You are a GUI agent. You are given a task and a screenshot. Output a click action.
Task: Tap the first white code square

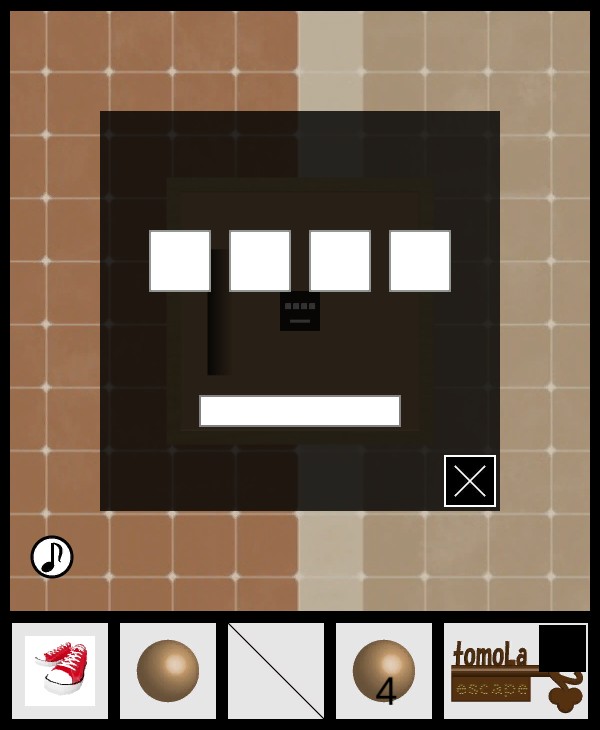(180, 261)
